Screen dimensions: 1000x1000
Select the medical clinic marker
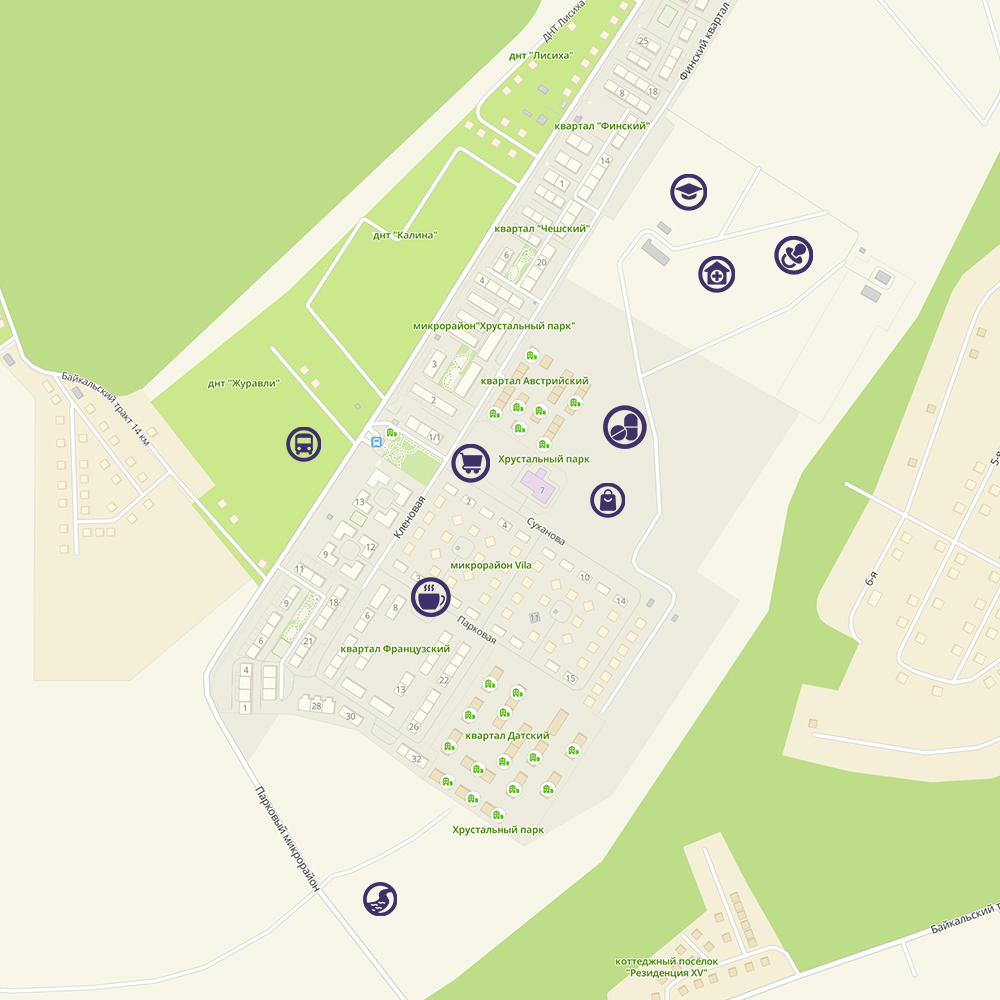[x=716, y=273]
